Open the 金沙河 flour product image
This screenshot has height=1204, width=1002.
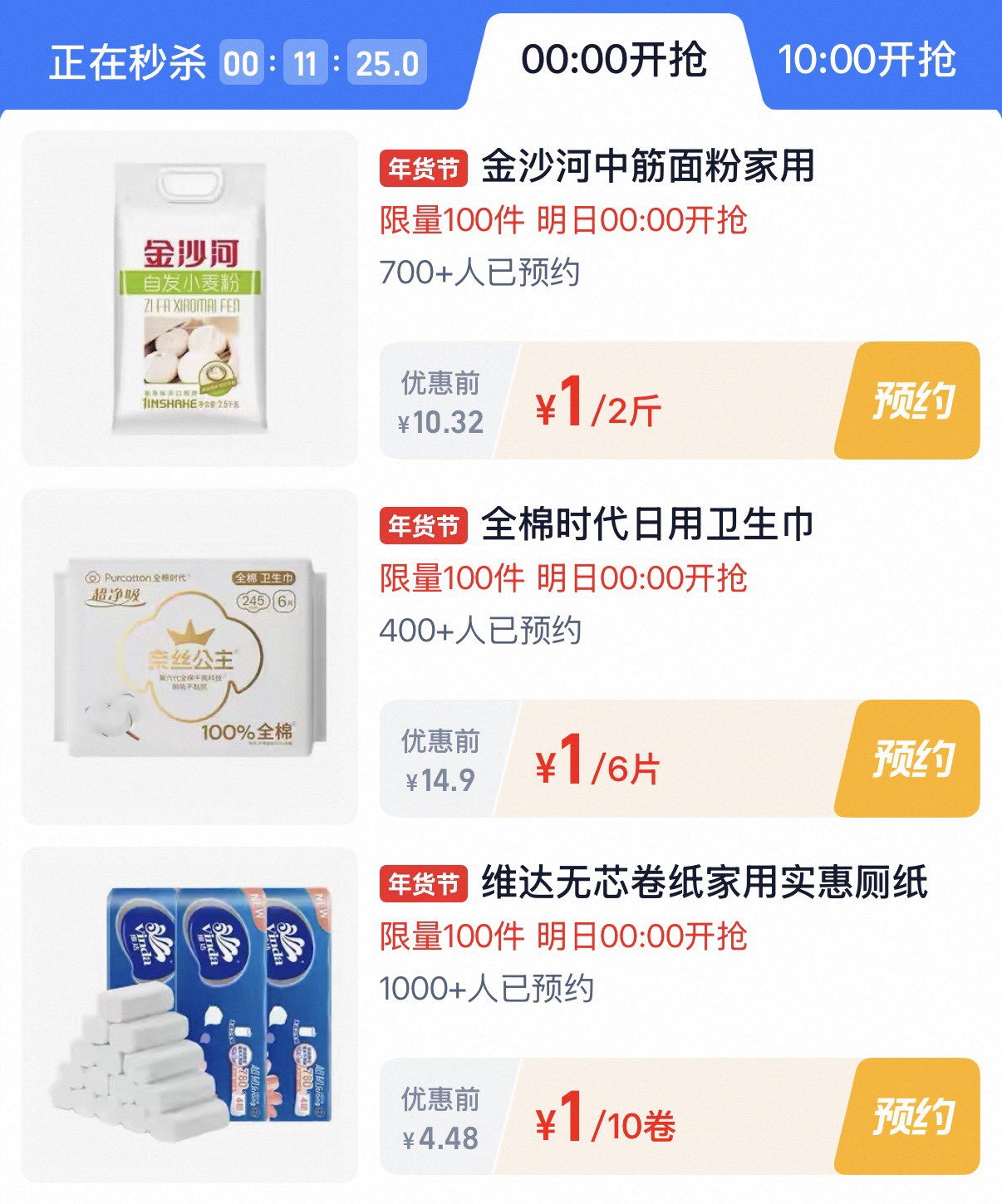[x=189, y=298]
